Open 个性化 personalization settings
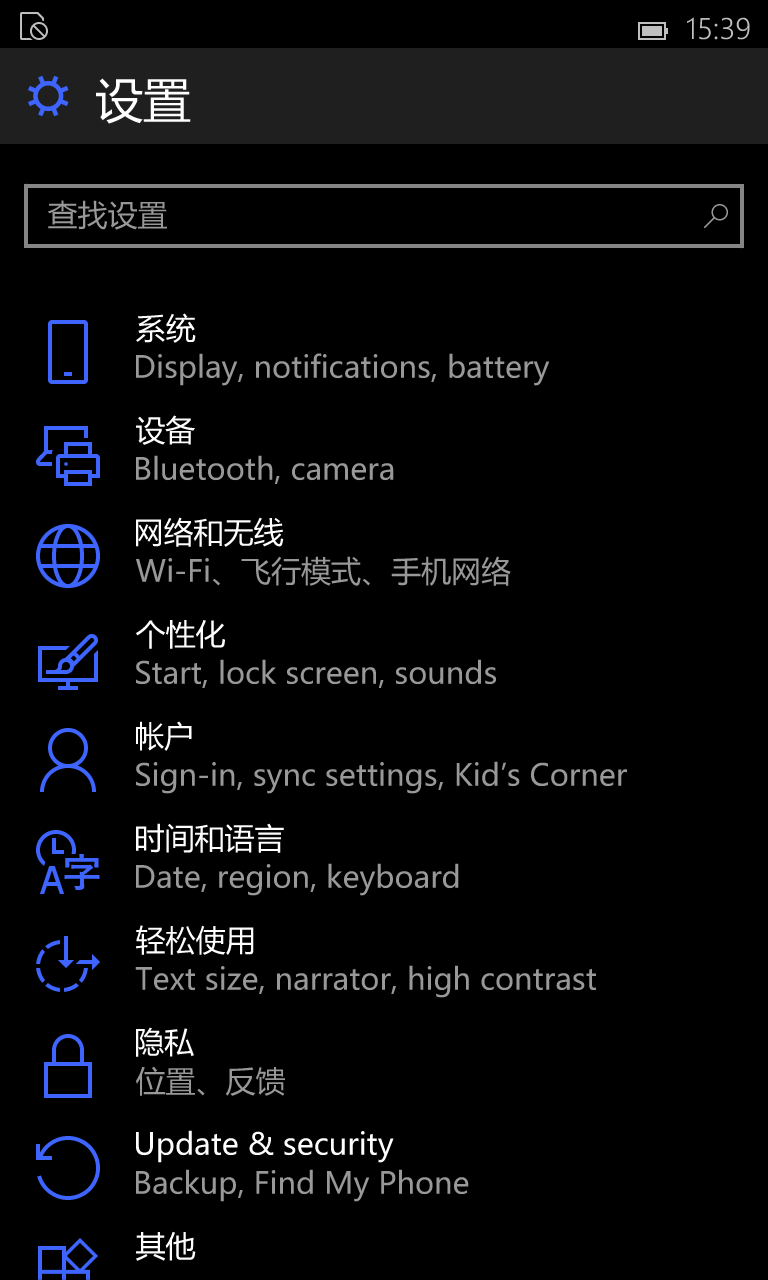 tap(384, 656)
